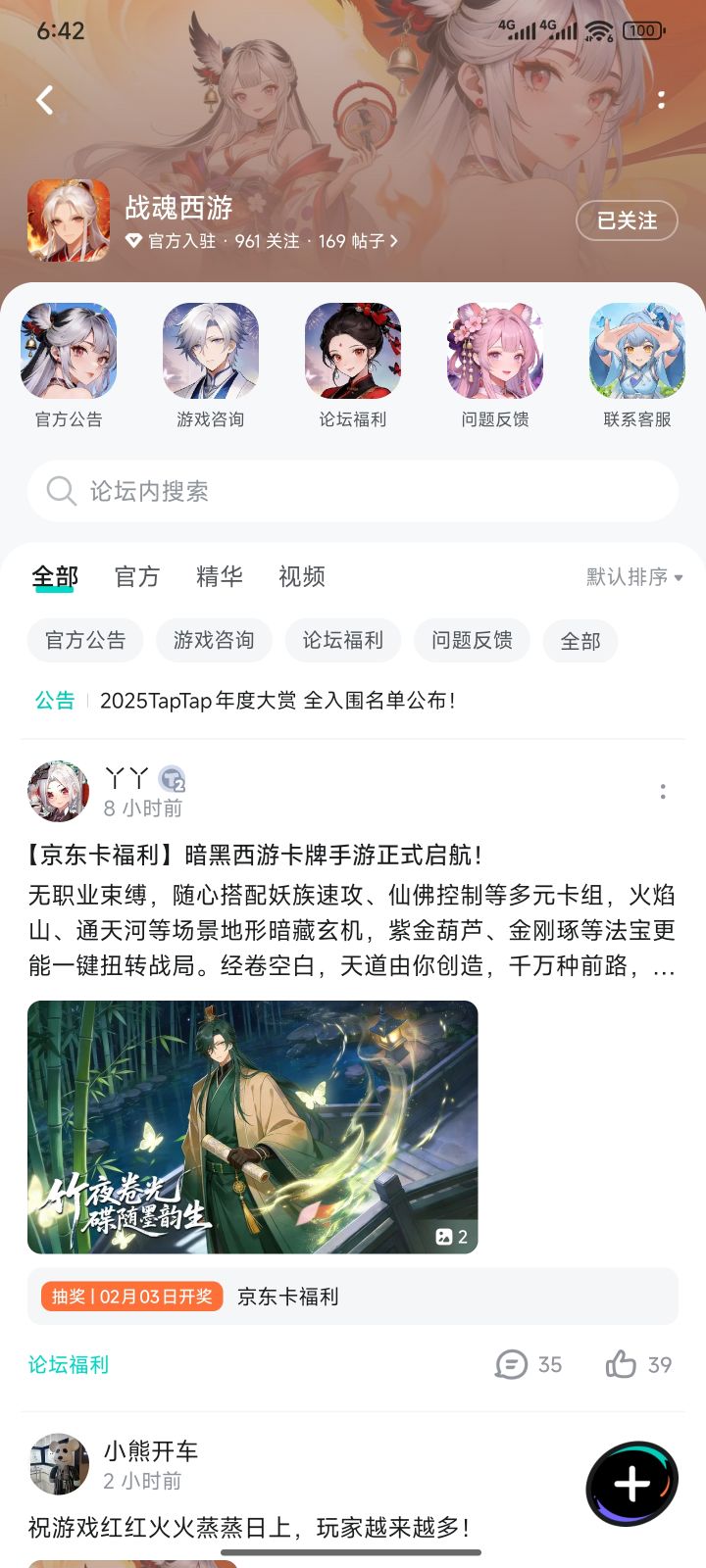The image size is (706, 1568).
Task: Open the top-right more options menu
Action: [x=662, y=100]
